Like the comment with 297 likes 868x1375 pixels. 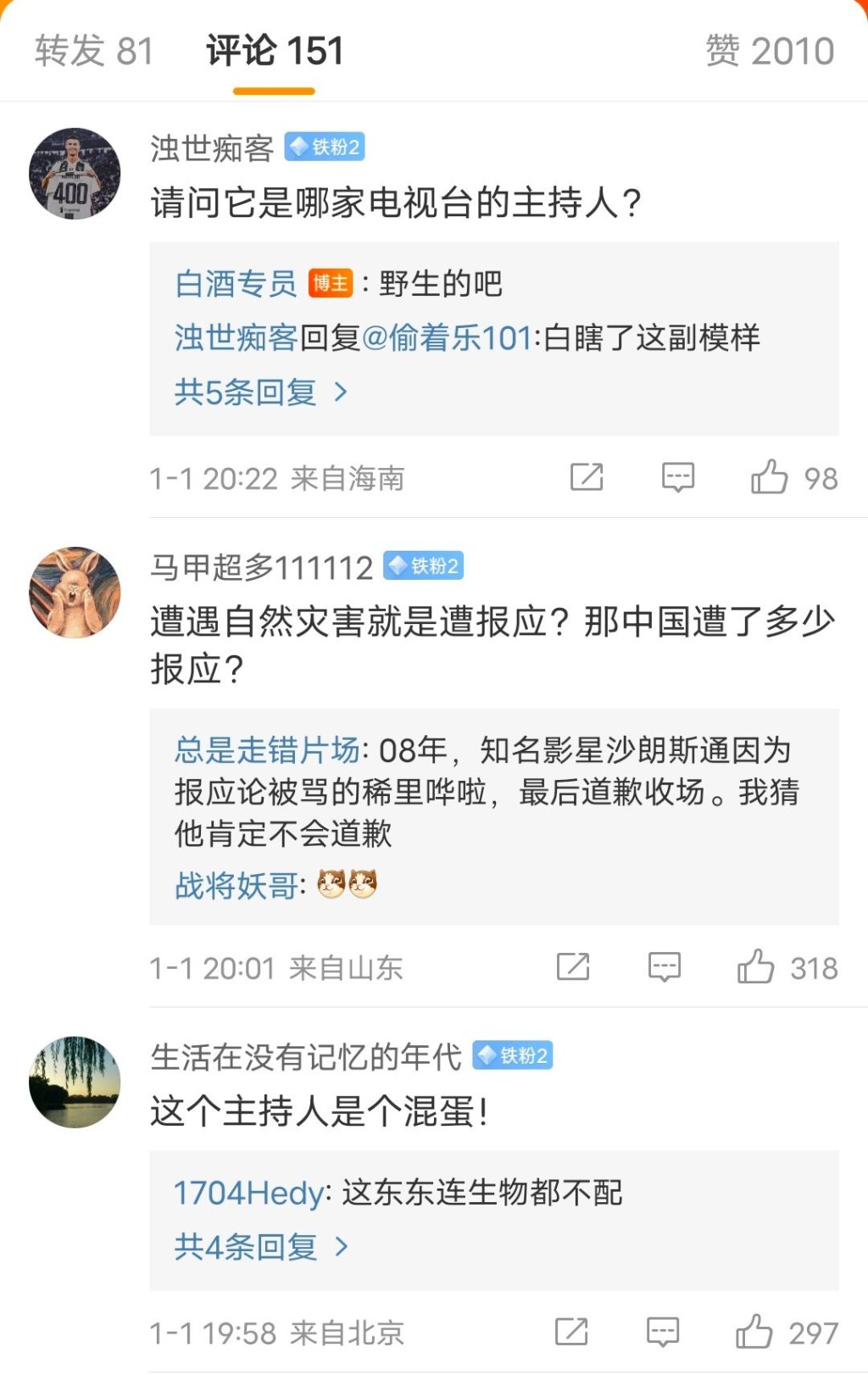pyautogui.click(x=754, y=1332)
